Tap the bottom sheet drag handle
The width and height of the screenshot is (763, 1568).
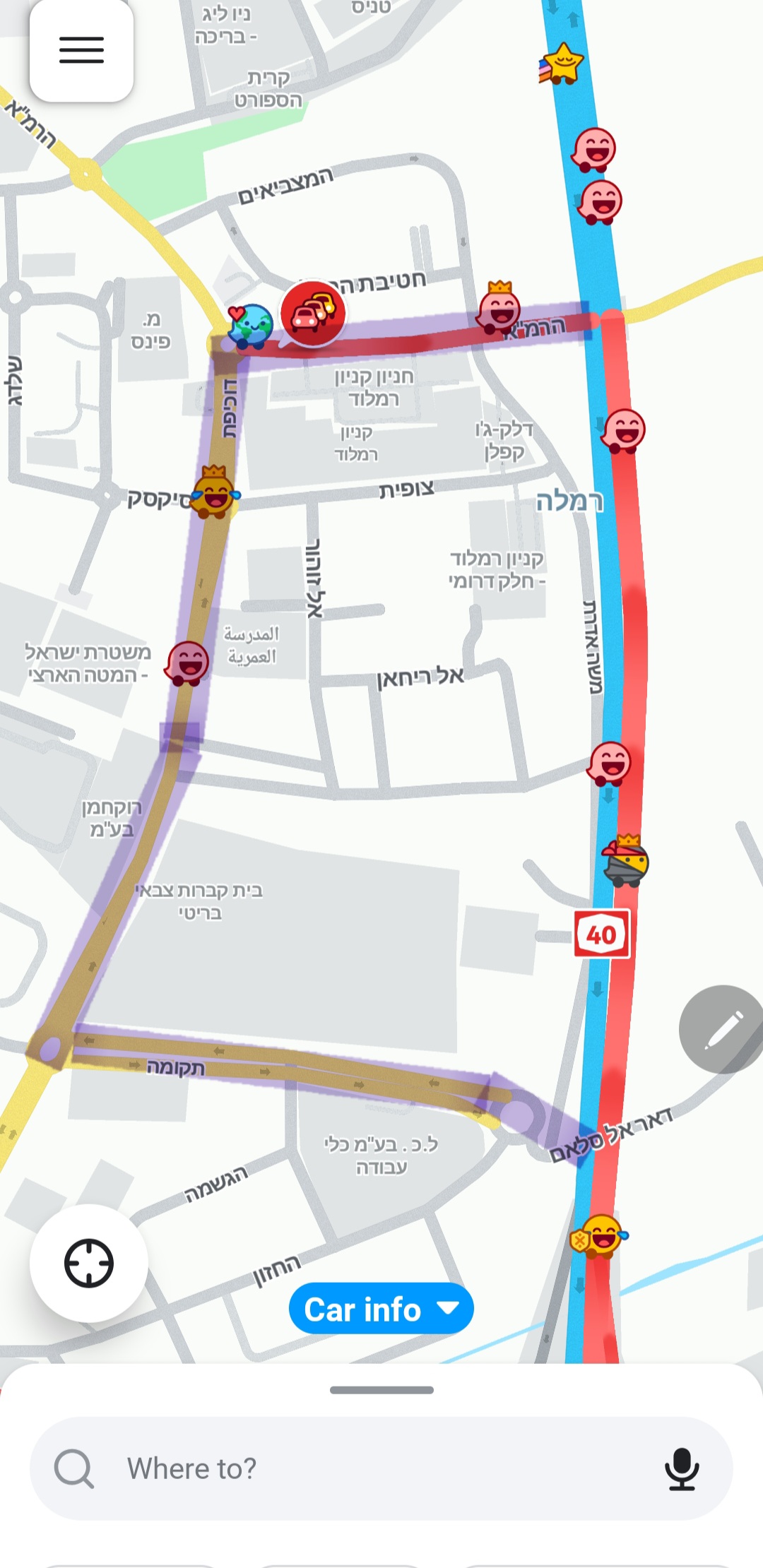pos(381,1390)
